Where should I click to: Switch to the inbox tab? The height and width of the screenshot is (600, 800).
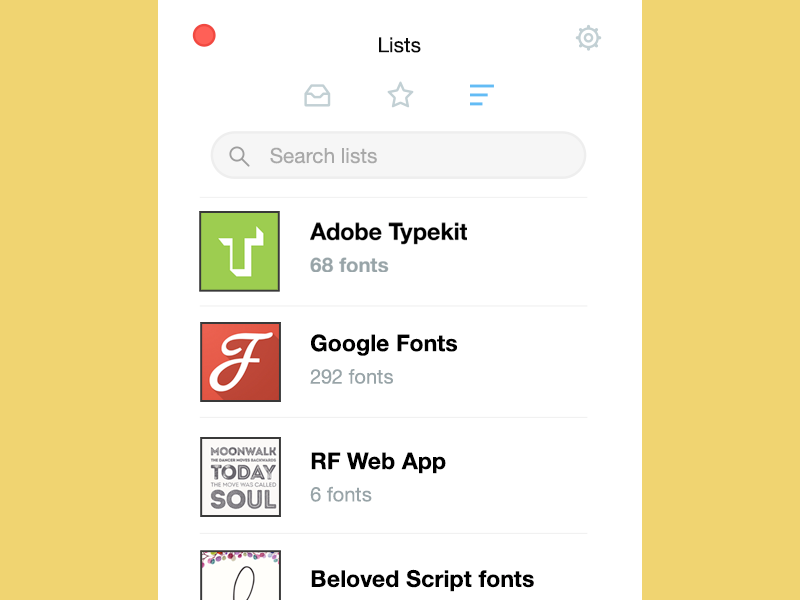[317, 96]
